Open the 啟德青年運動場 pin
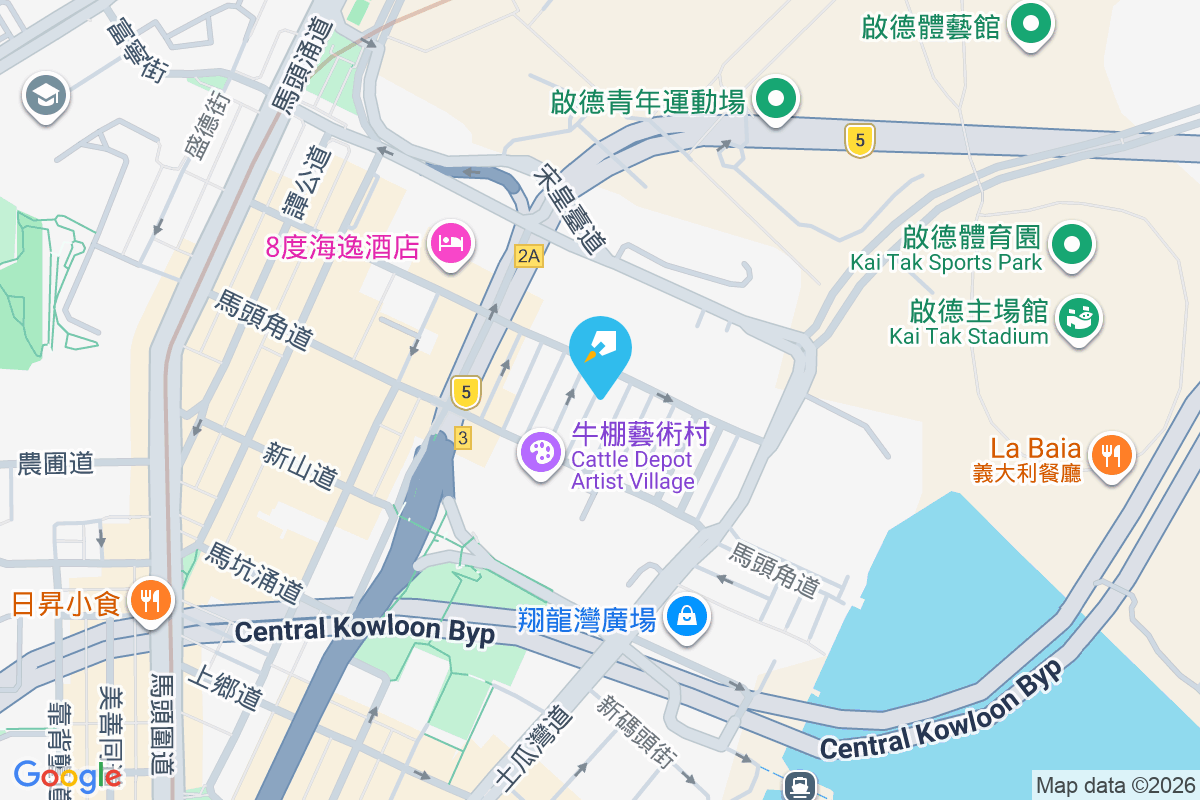Viewport: 1200px width, 800px height. (775, 100)
